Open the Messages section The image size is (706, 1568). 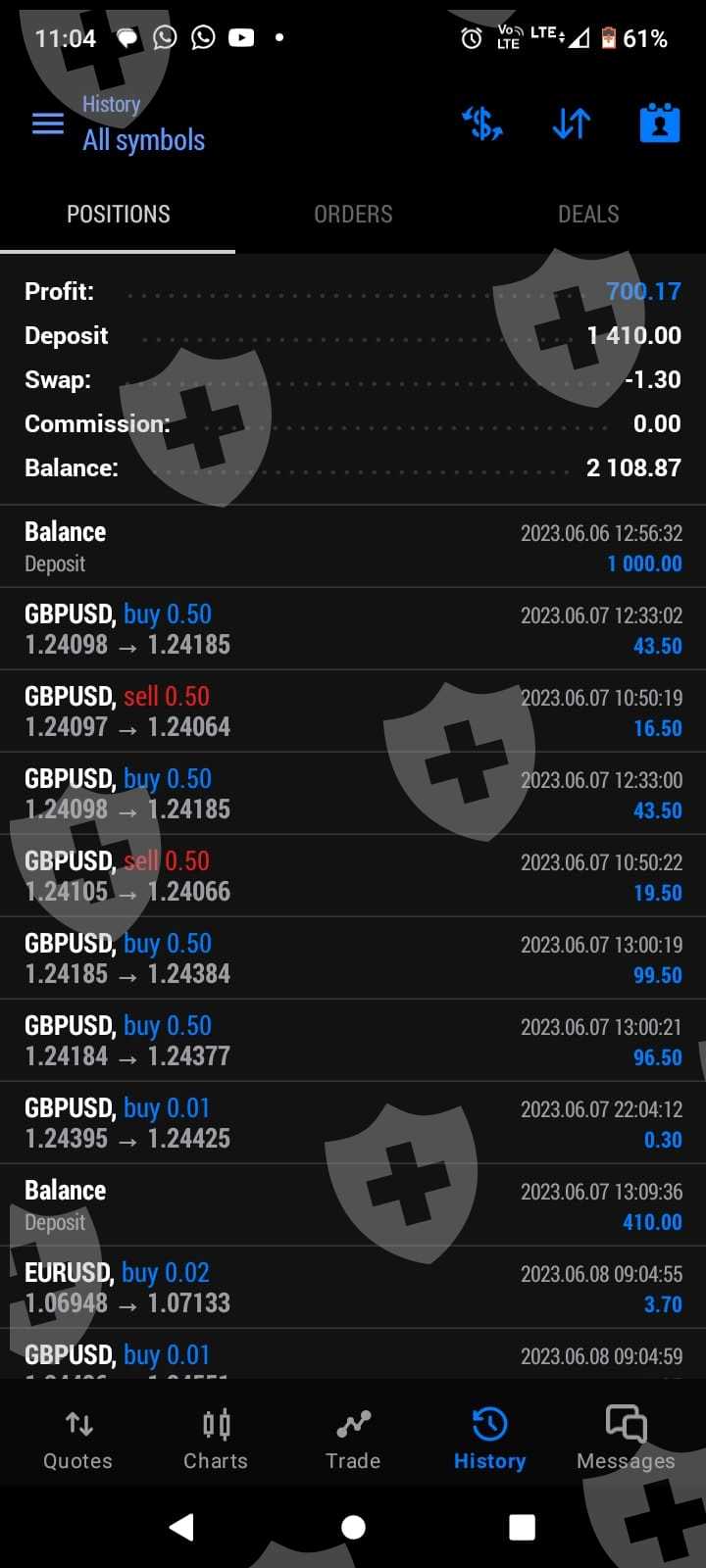coord(626,1439)
